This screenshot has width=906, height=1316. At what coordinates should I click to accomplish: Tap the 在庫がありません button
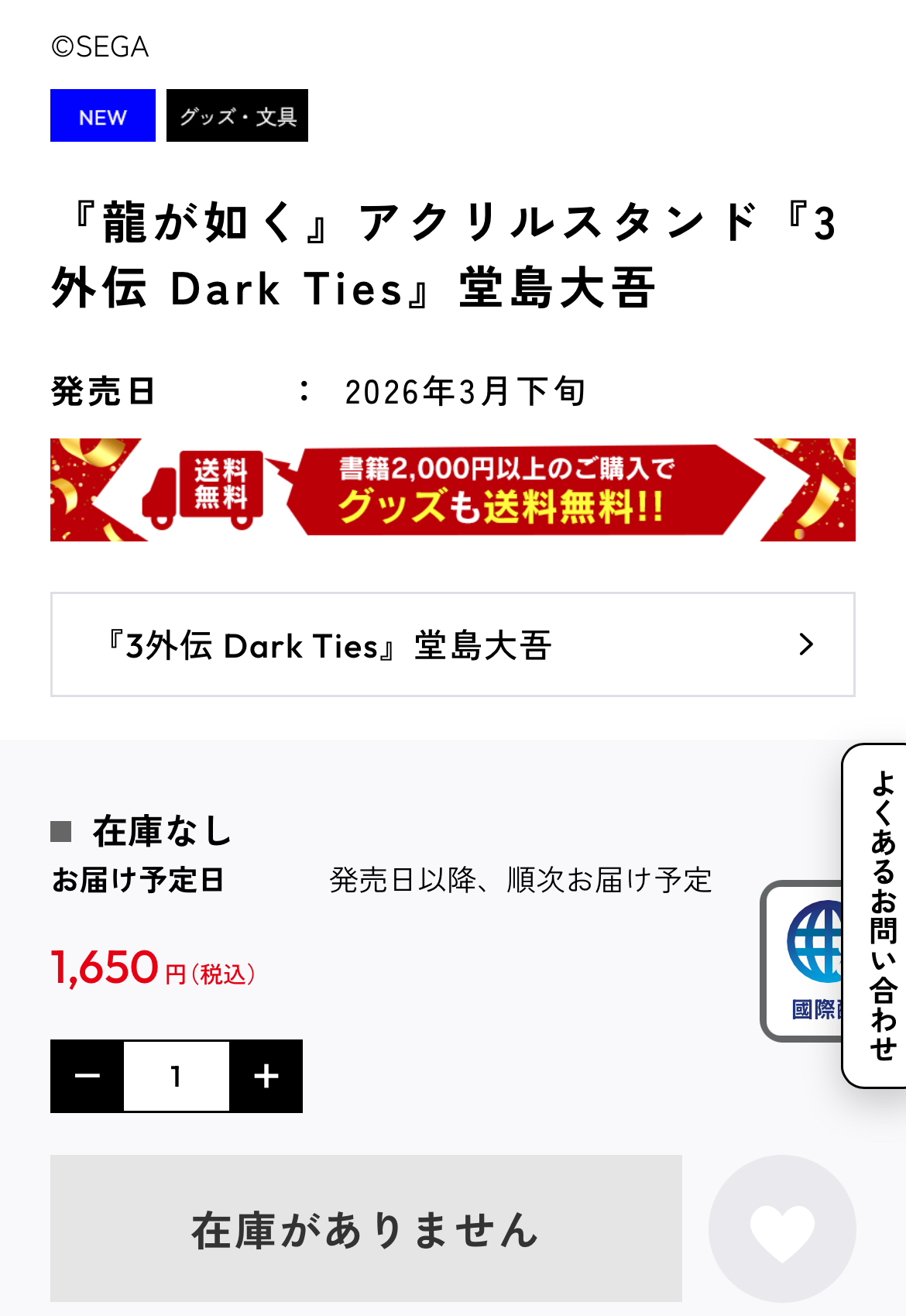pos(365,1228)
